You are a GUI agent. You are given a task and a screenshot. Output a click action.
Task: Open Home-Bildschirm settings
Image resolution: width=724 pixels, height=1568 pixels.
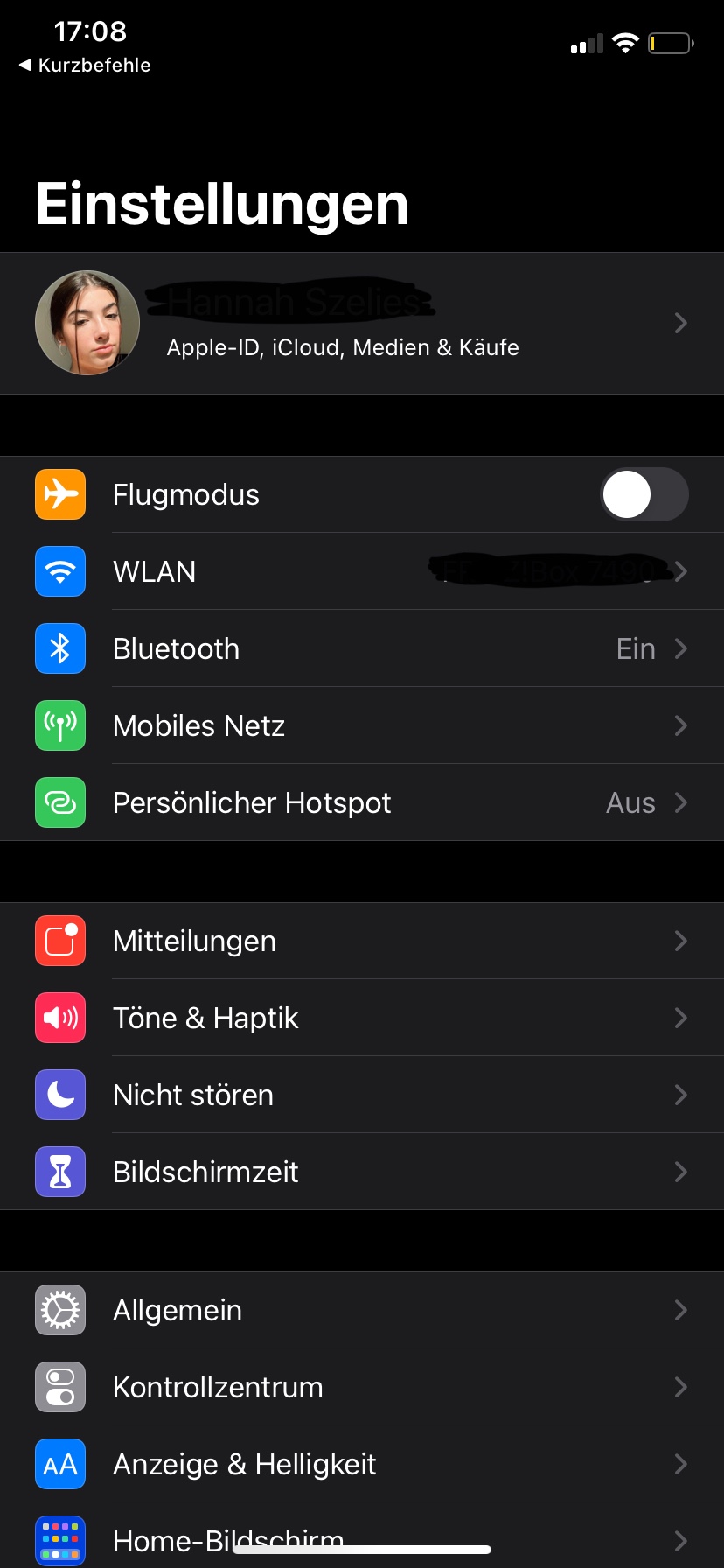(x=362, y=1536)
